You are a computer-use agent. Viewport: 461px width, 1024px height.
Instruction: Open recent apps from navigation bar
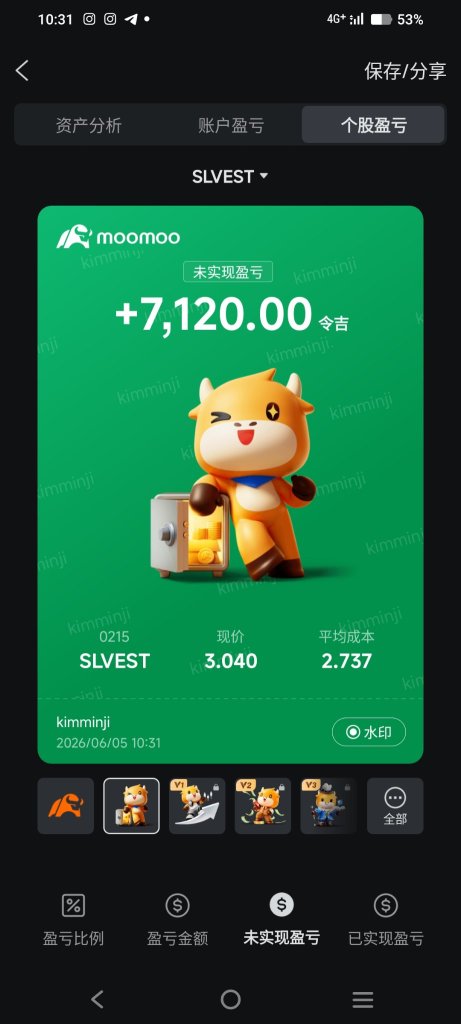point(363,999)
